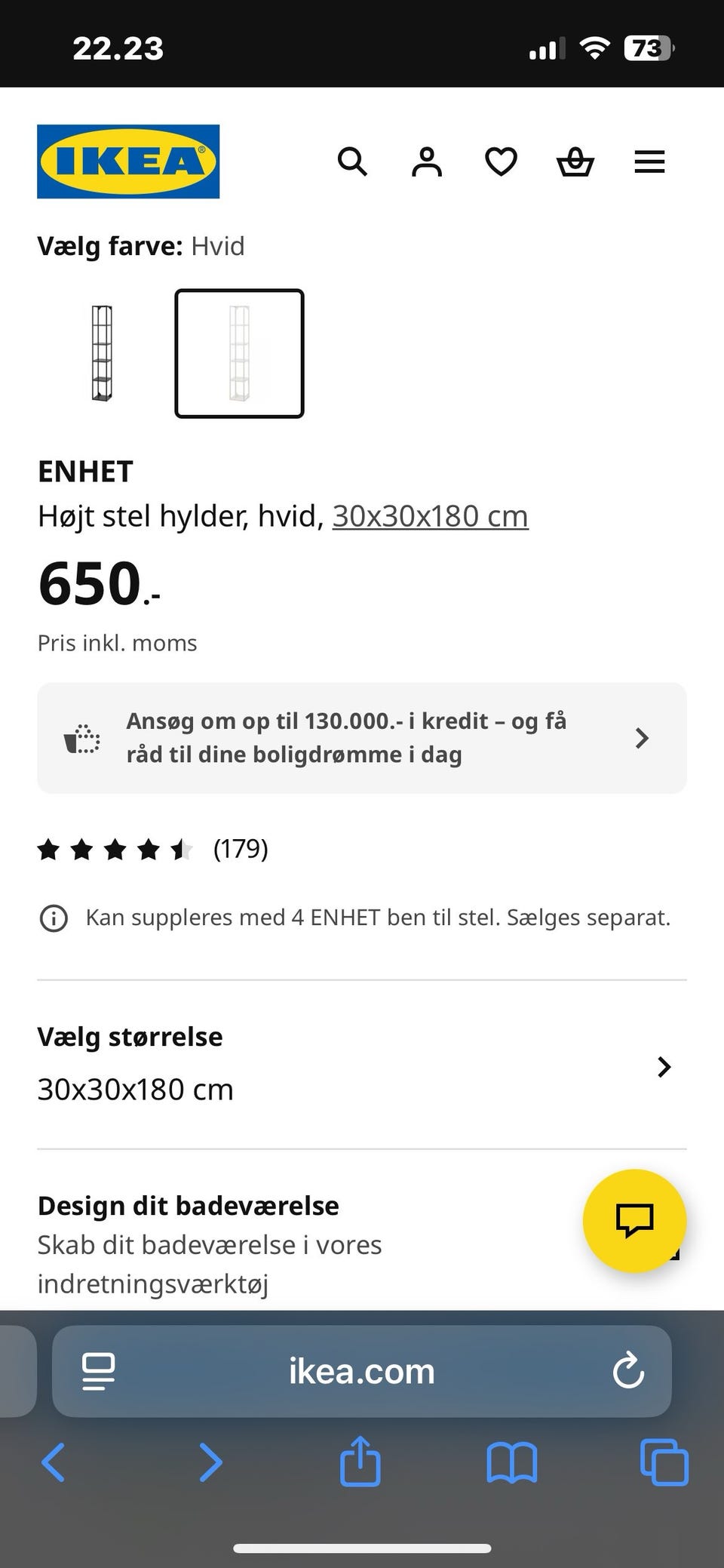This screenshot has height=1568, width=724.
Task: Switch between open Safari tabs
Action: 662,1462
